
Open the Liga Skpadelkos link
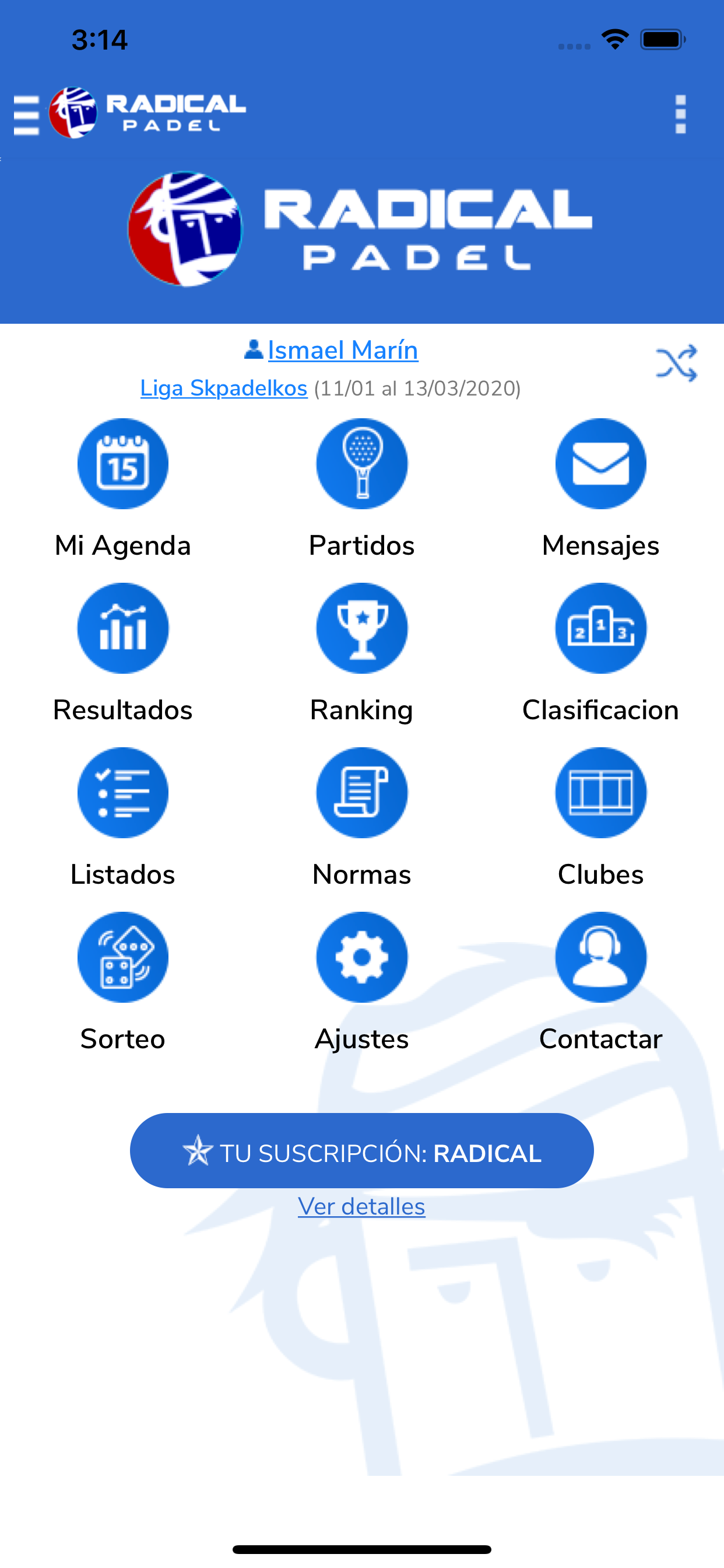(x=223, y=388)
